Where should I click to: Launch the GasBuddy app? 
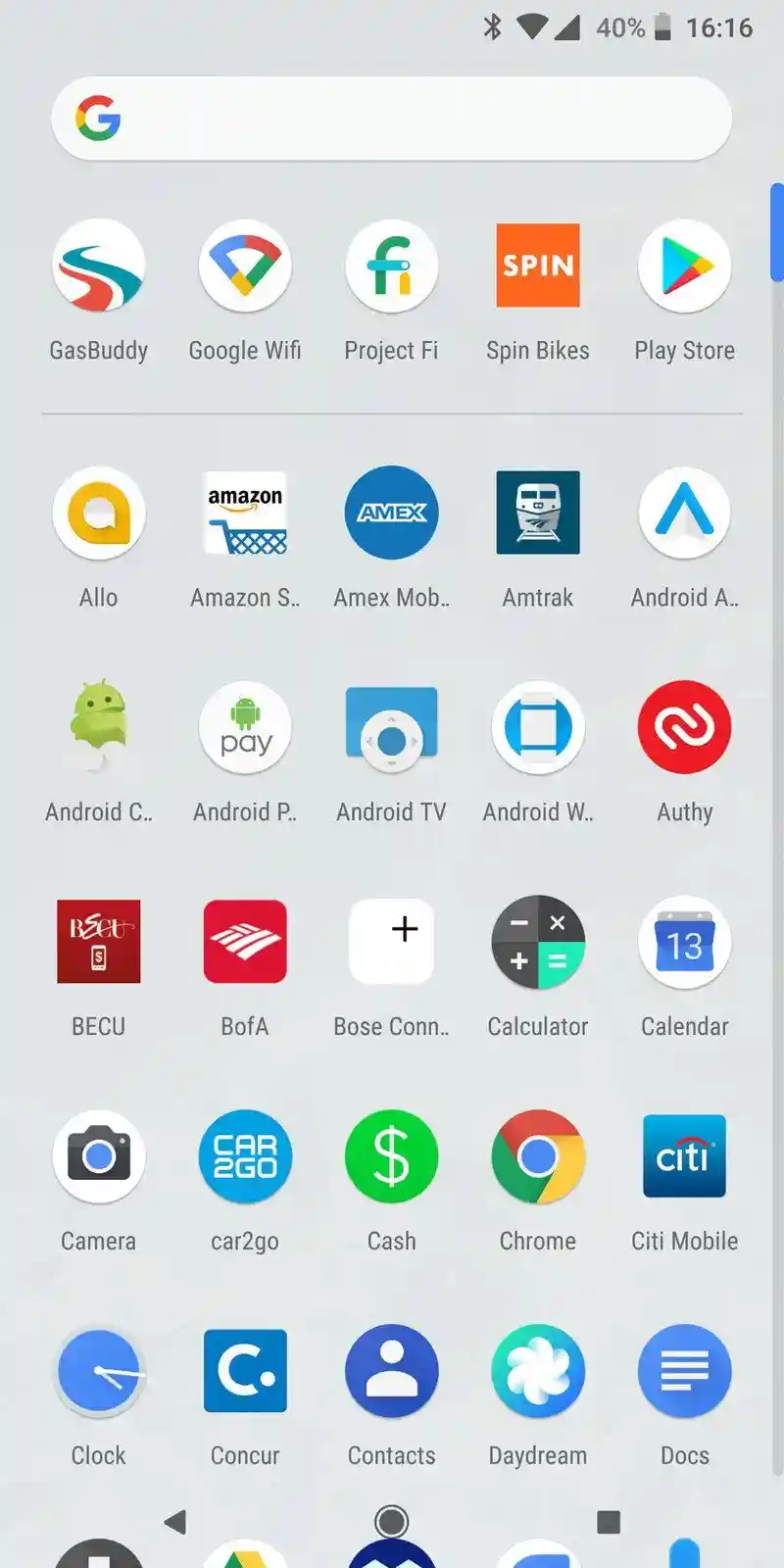pyautogui.click(x=98, y=266)
